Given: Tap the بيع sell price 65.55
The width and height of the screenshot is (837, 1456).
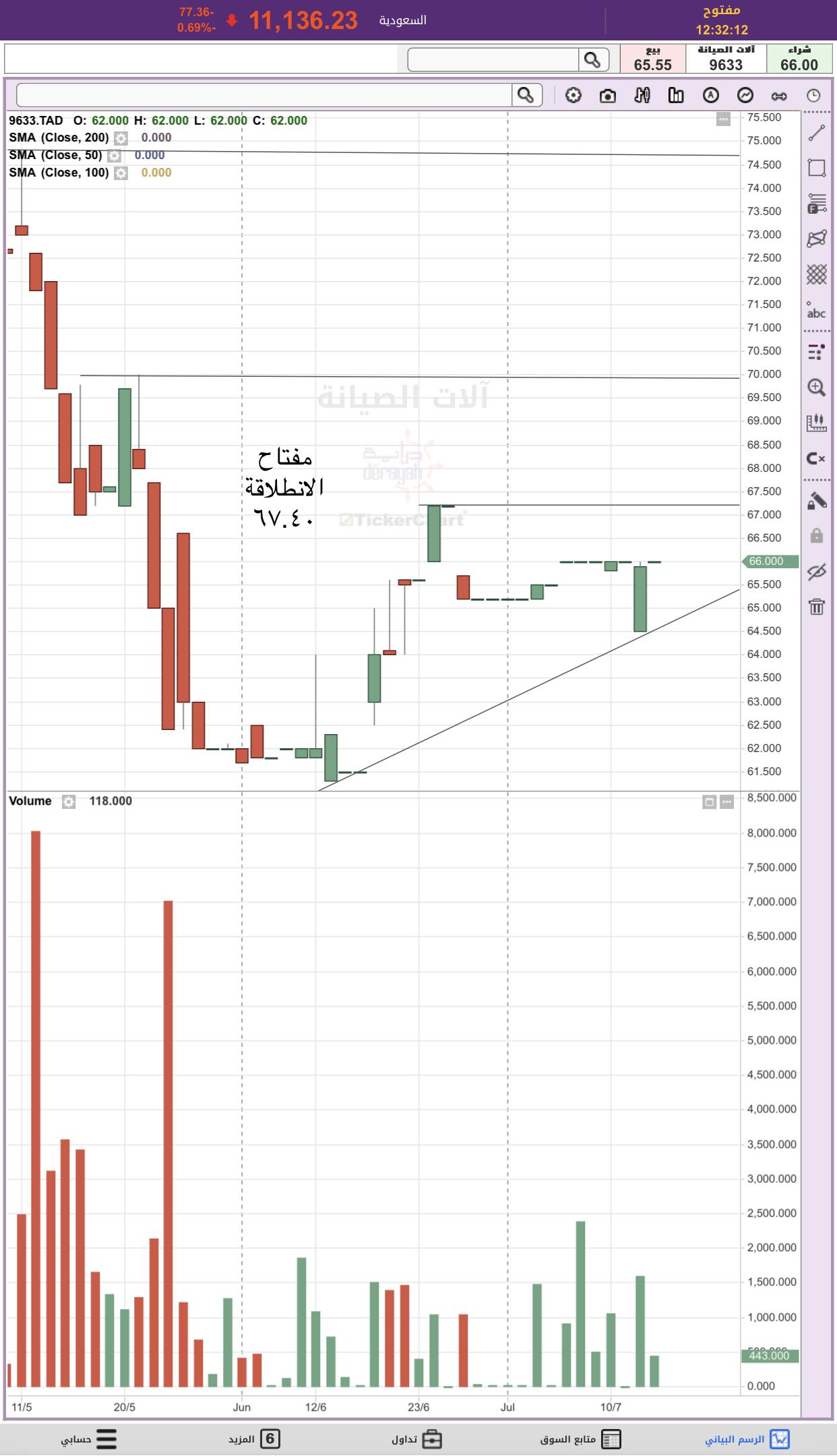Looking at the screenshot, I should pos(652,59).
